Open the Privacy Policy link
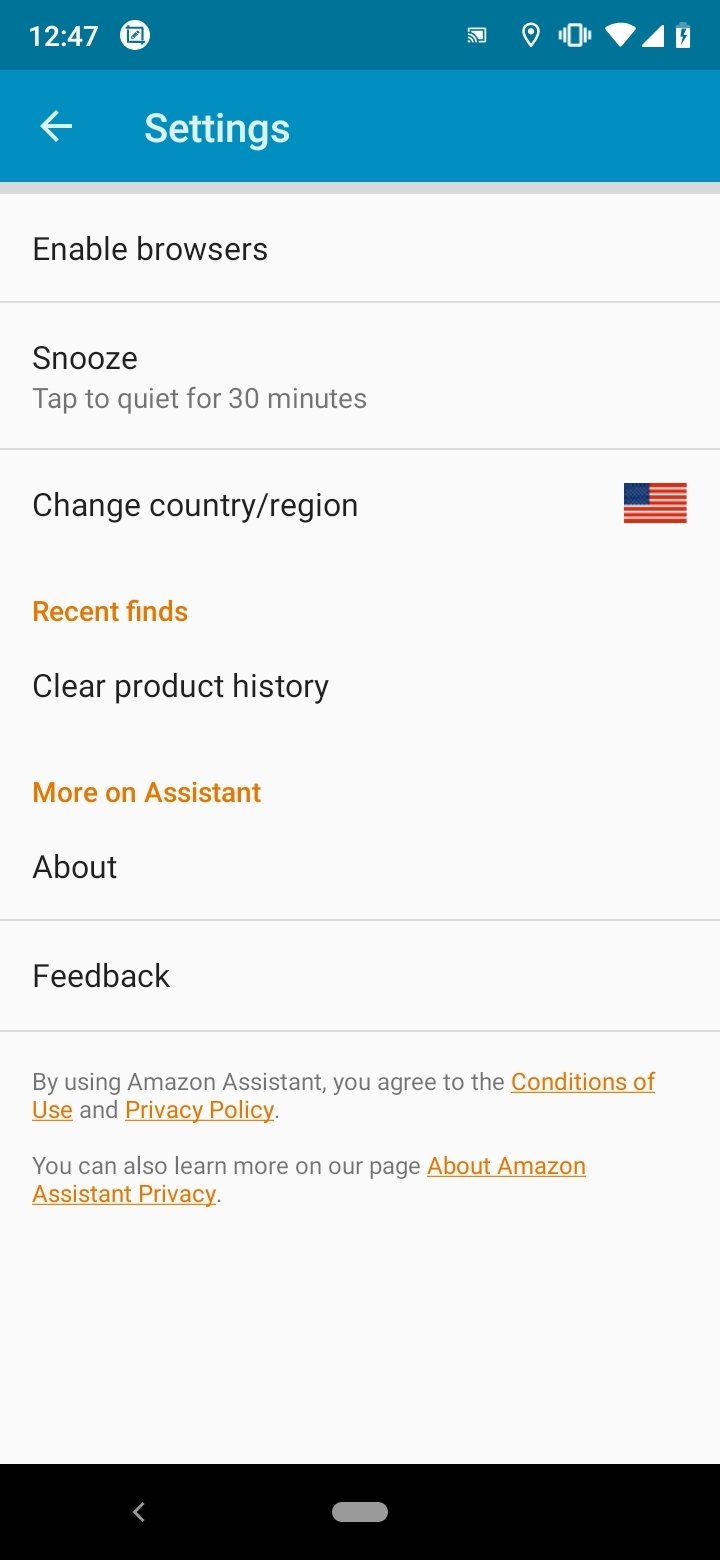The width and height of the screenshot is (720, 1560). (x=199, y=1110)
